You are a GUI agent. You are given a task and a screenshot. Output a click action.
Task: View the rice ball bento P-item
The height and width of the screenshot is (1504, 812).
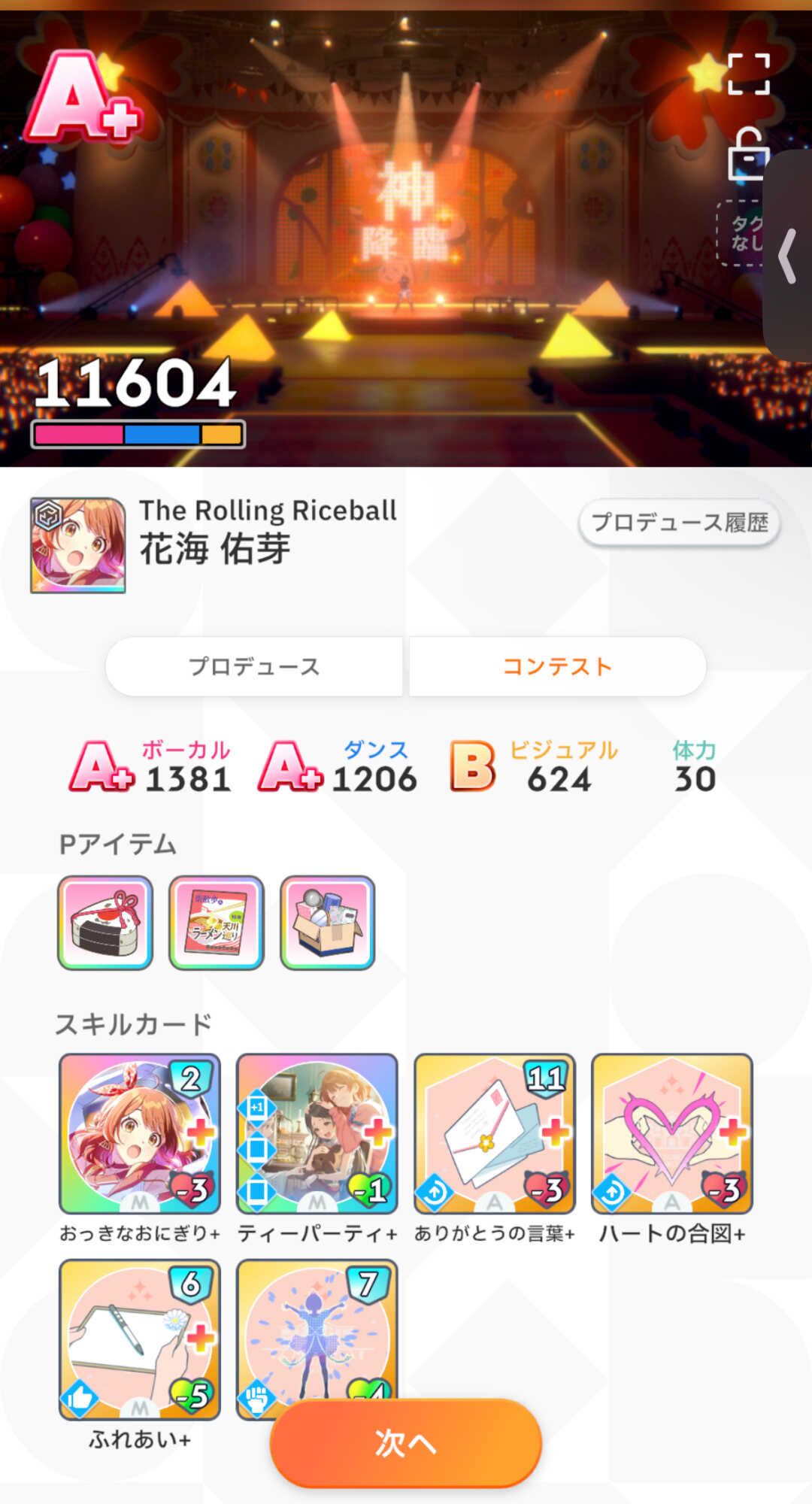pyautogui.click(x=105, y=923)
